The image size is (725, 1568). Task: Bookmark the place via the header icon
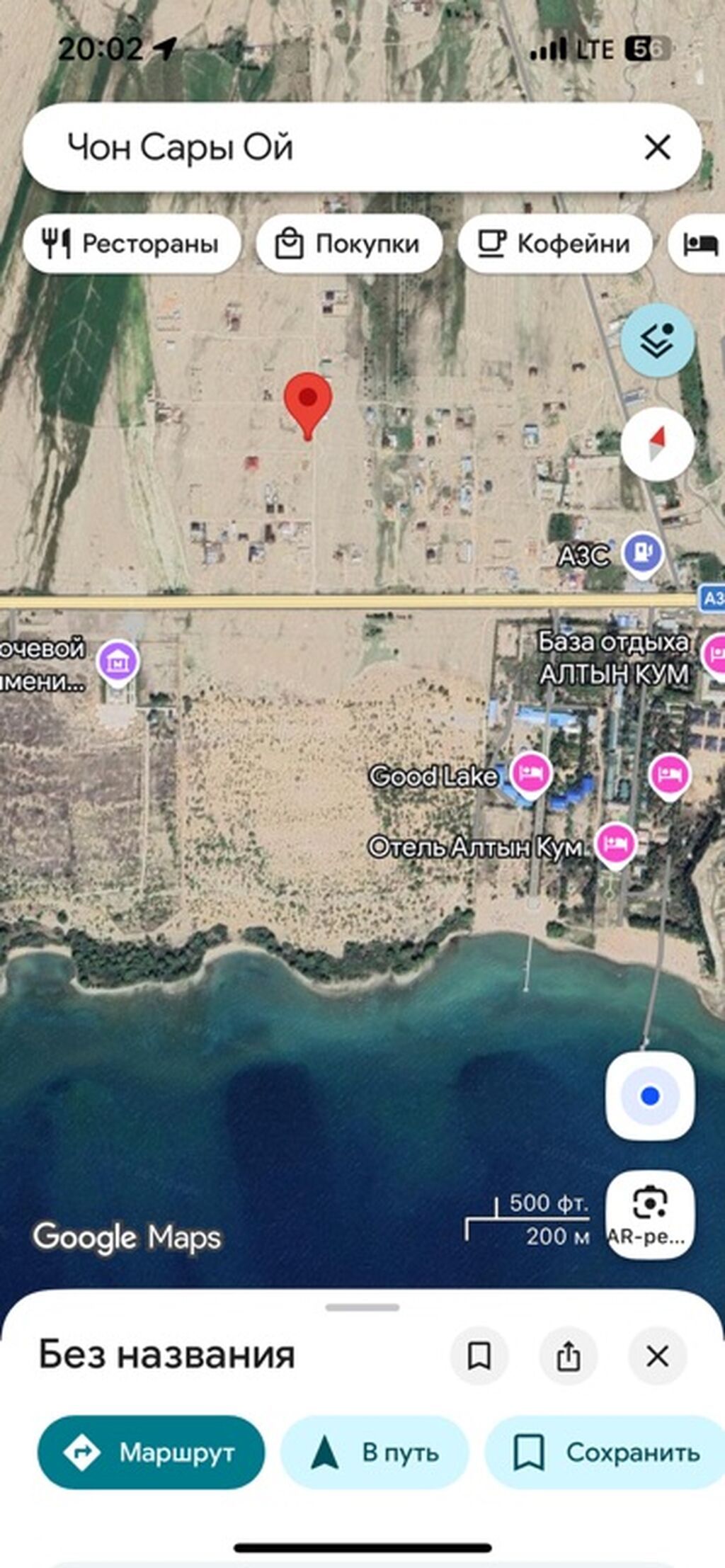pyautogui.click(x=479, y=1356)
